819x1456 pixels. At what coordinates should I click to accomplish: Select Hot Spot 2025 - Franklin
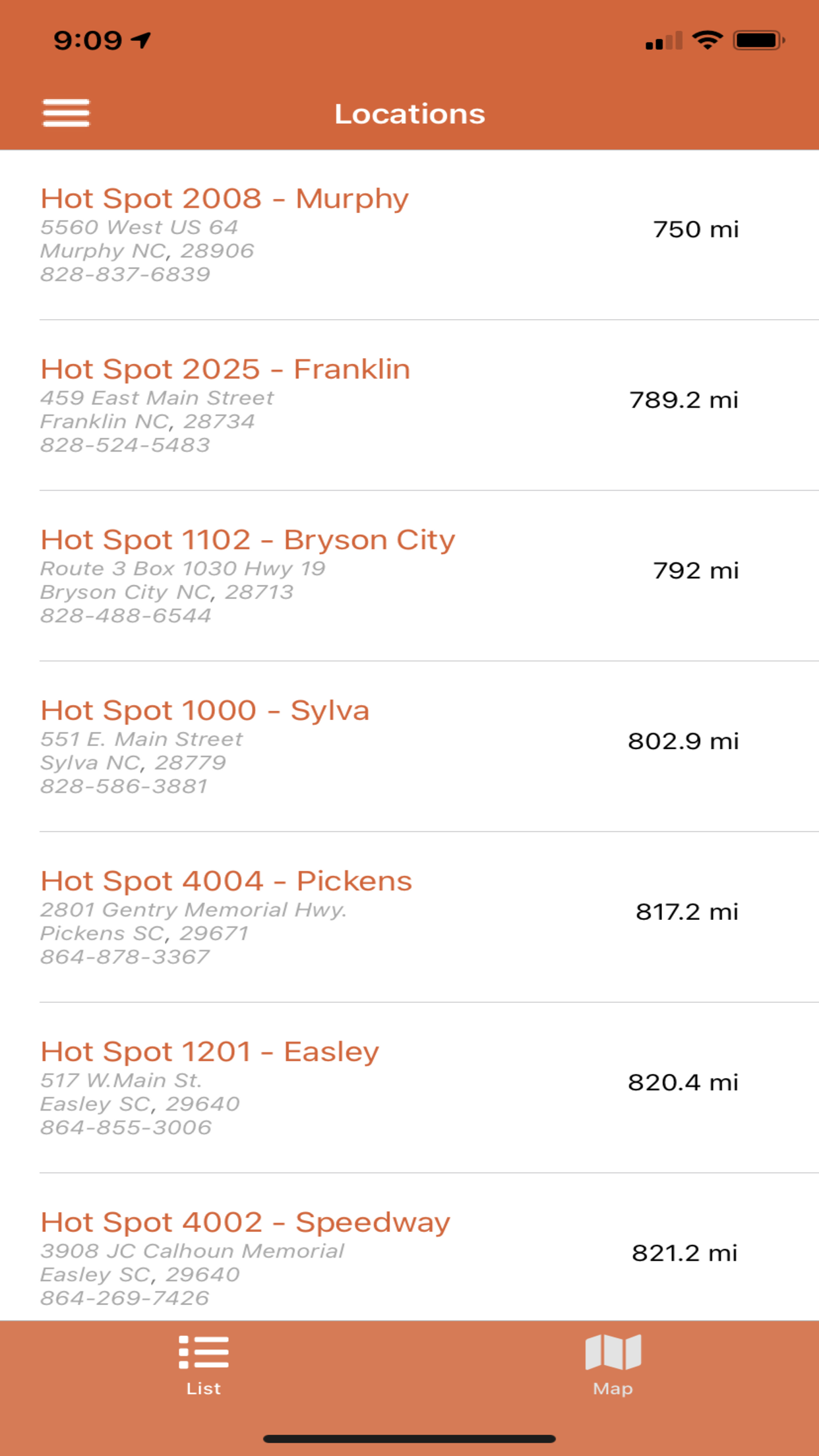[x=409, y=406]
